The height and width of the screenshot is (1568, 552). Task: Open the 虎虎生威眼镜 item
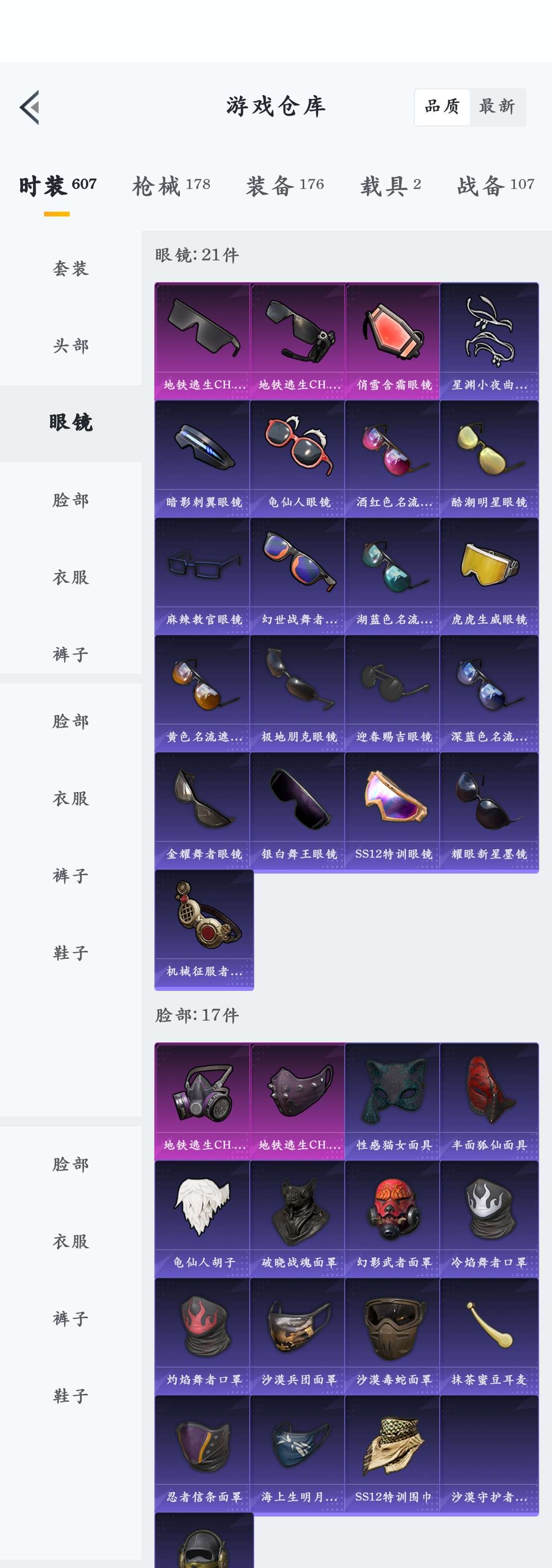(488, 575)
